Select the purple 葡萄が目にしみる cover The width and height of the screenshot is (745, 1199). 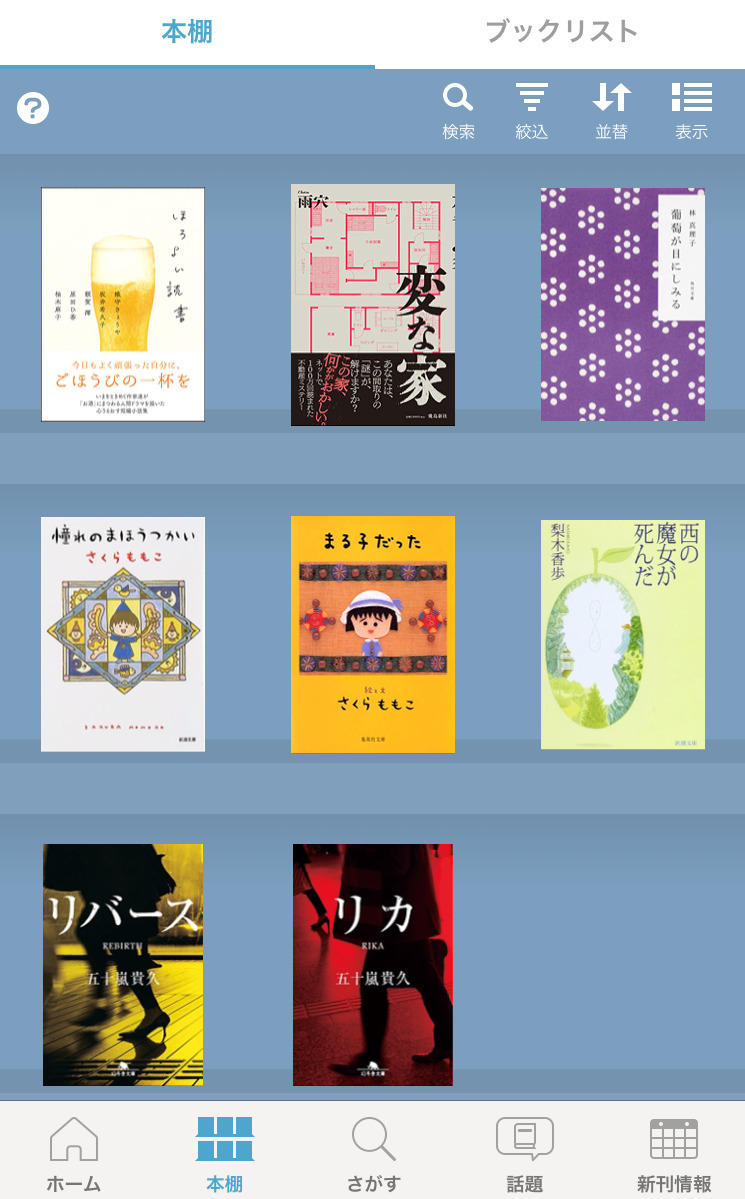[622, 305]
